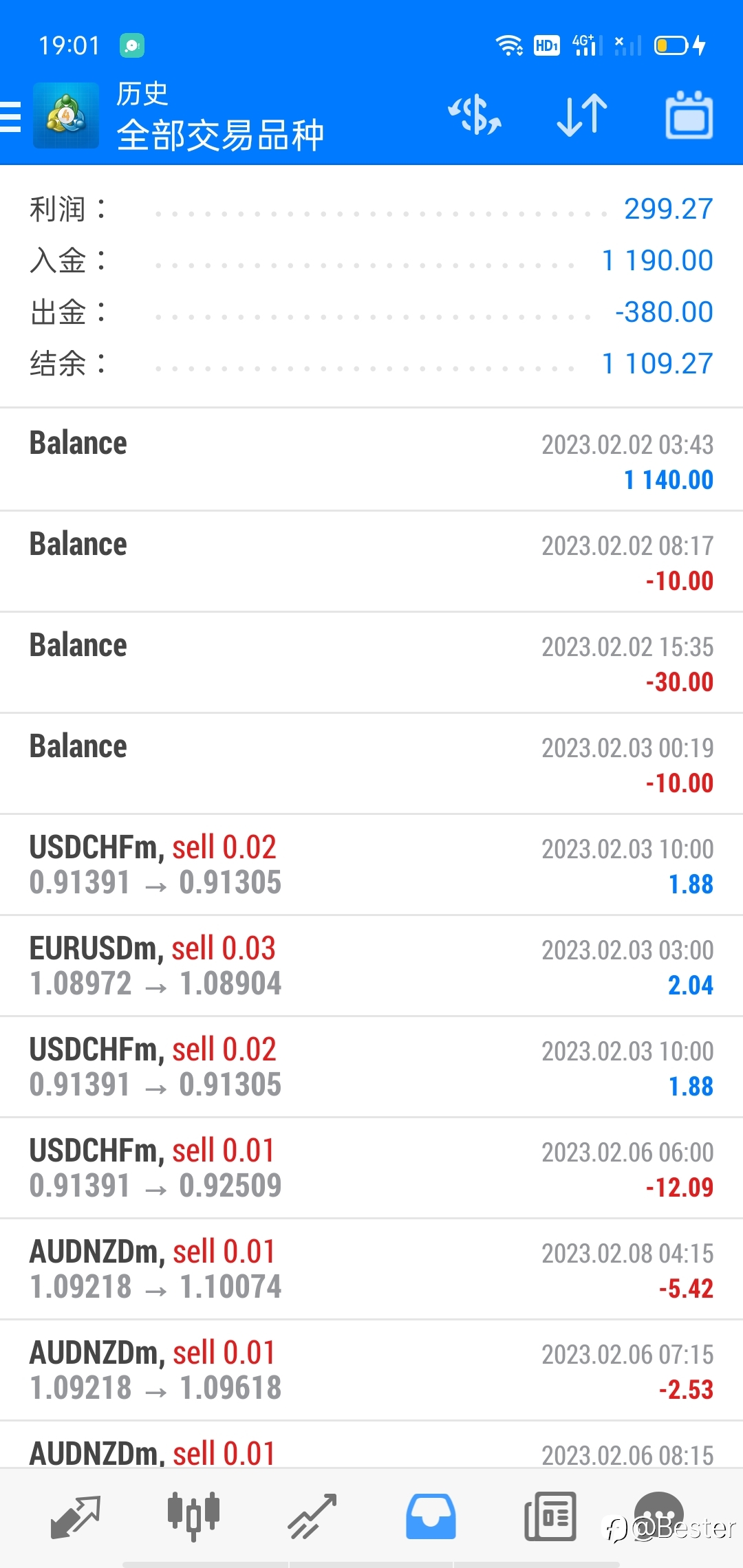The height and width of the screenshot is (1568, 743).
Task: Open the 1 140.00 Balance entry
Action: click(371, 459)
